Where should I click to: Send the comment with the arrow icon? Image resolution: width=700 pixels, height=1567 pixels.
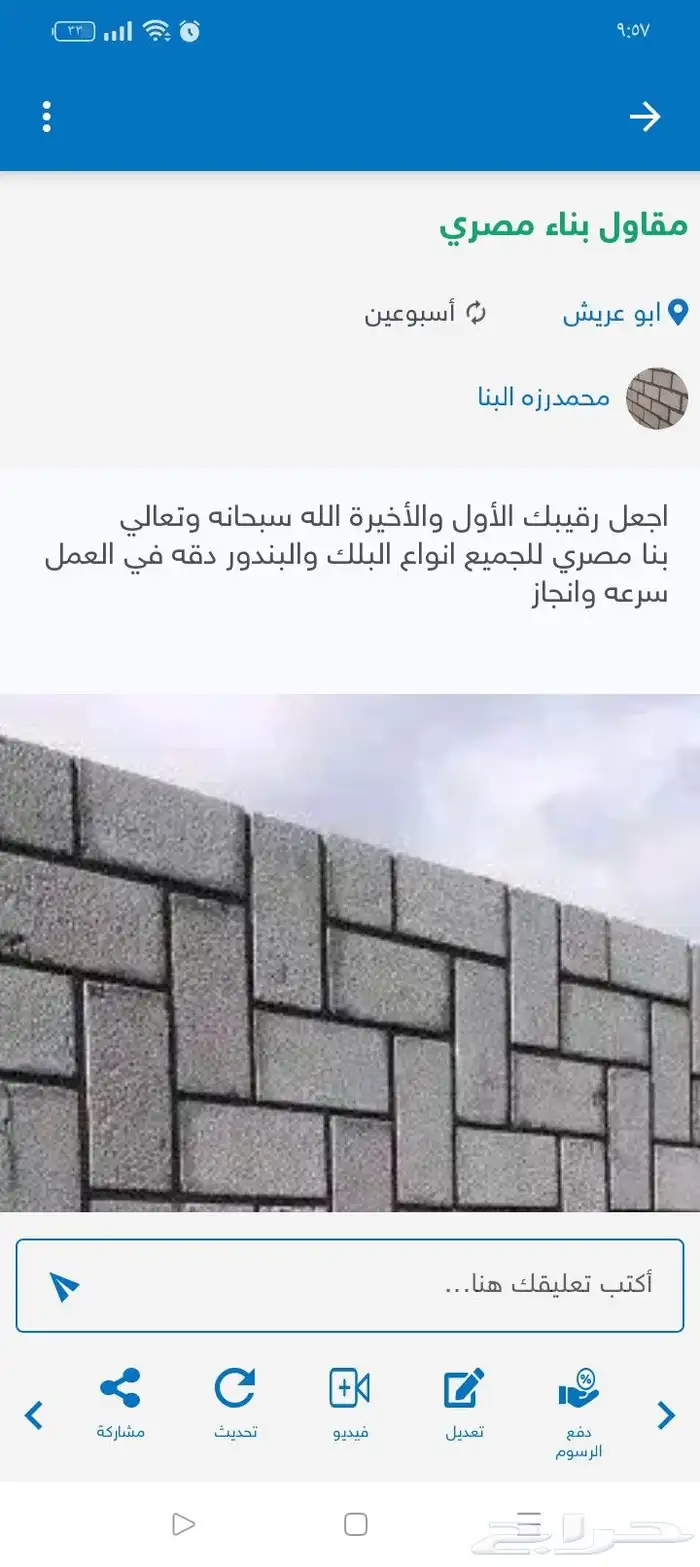click(64, 1285)
